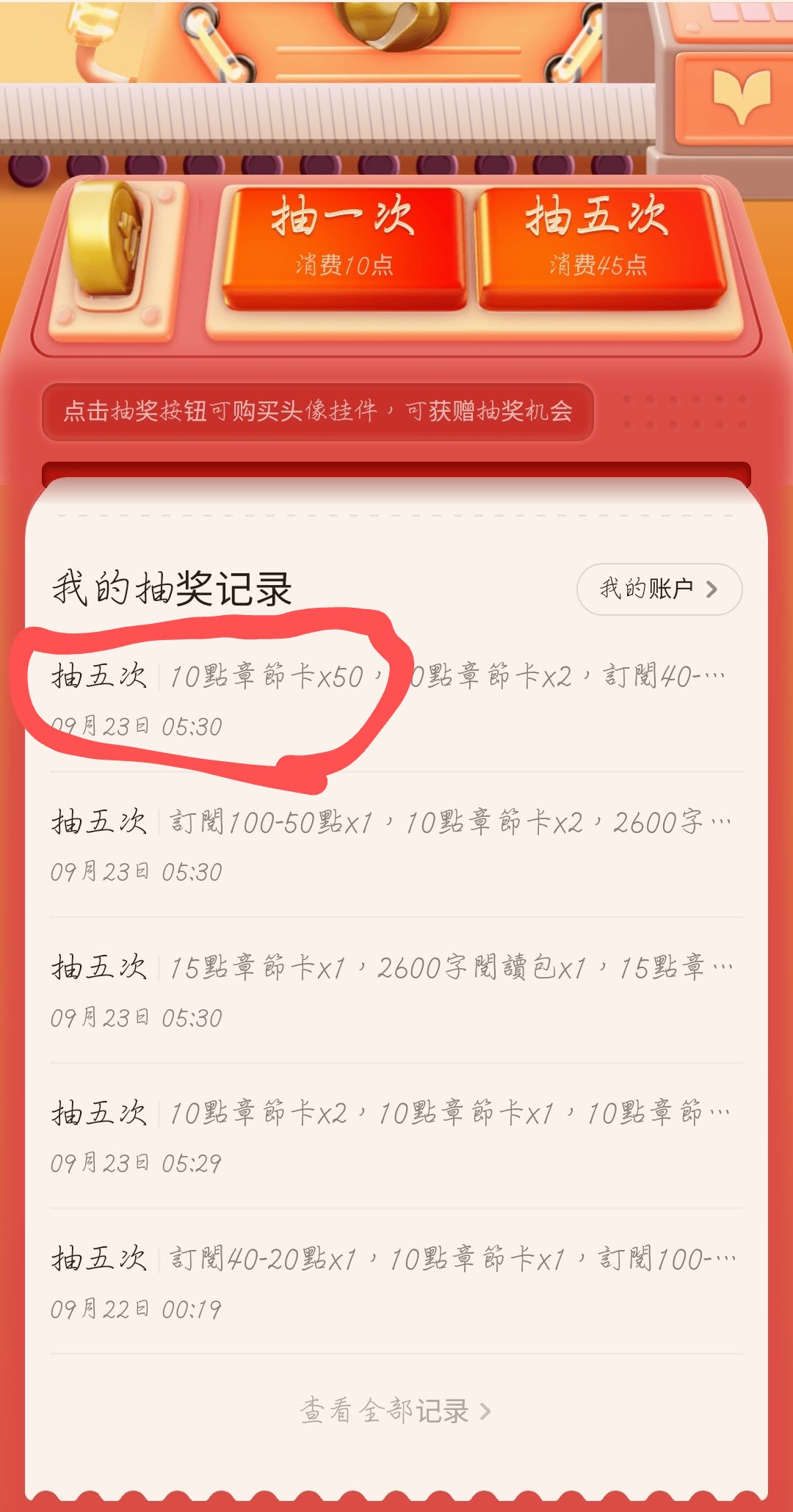Draw five times for 45 points
This screenshot has height=1512, width=793.
(598, 246)
